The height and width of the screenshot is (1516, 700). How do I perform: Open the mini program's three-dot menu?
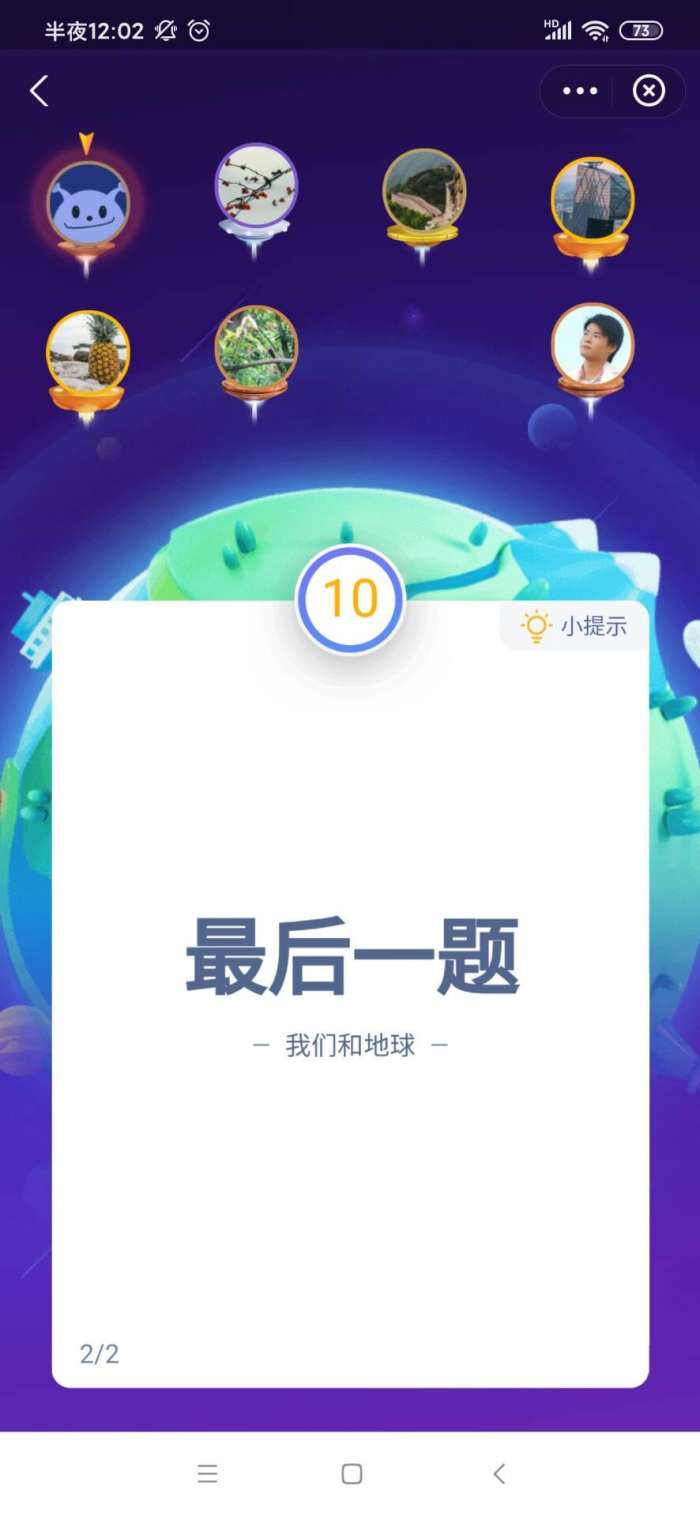point(579,92)
